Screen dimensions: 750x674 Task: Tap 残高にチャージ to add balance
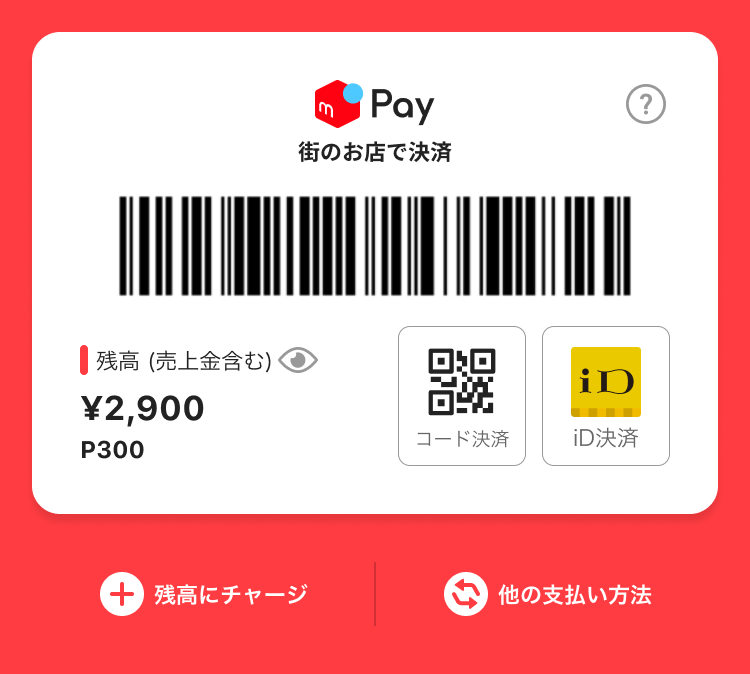coord(204,594)
